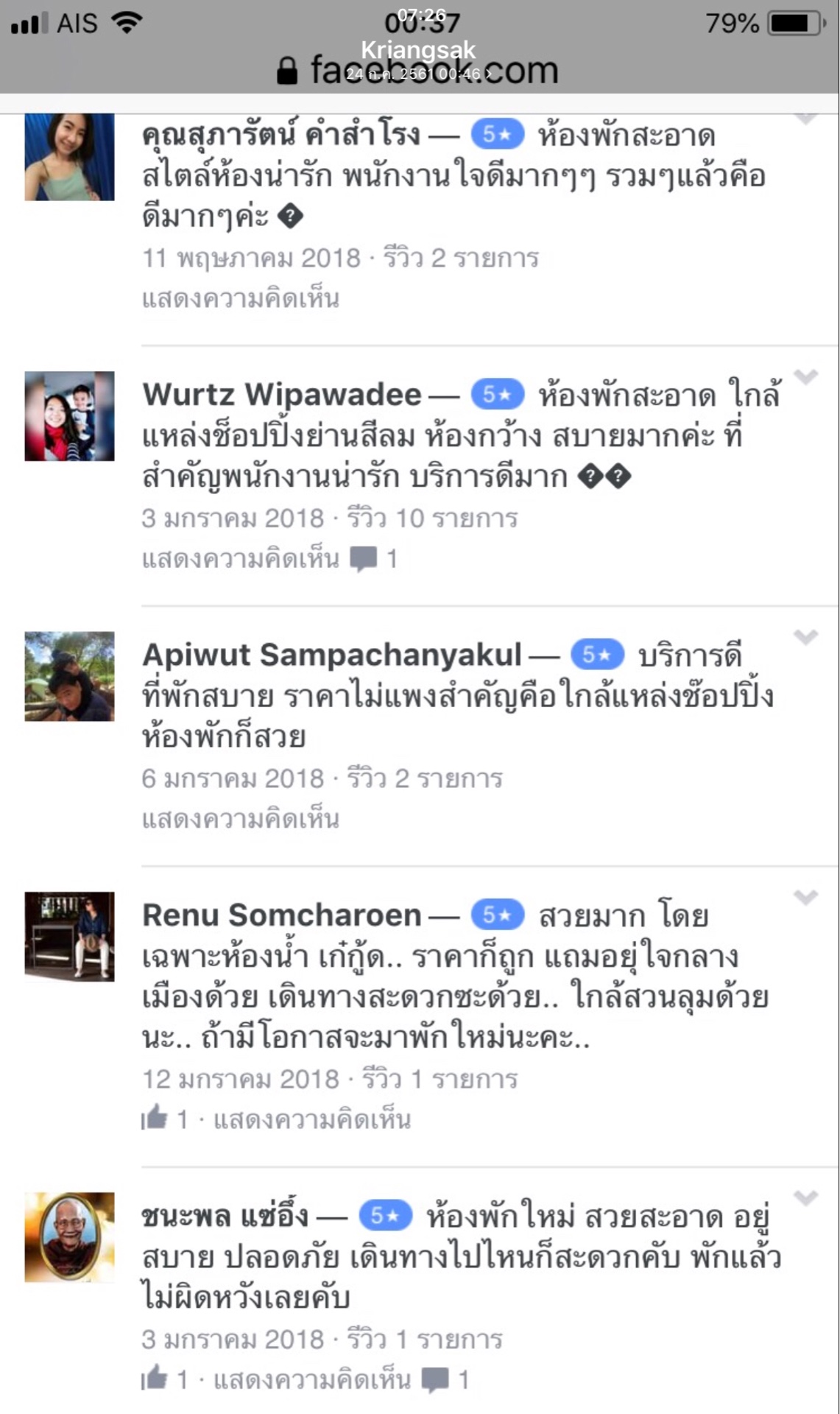Comment on Renu Somcharoen's review

click(x=311, y=1119)
